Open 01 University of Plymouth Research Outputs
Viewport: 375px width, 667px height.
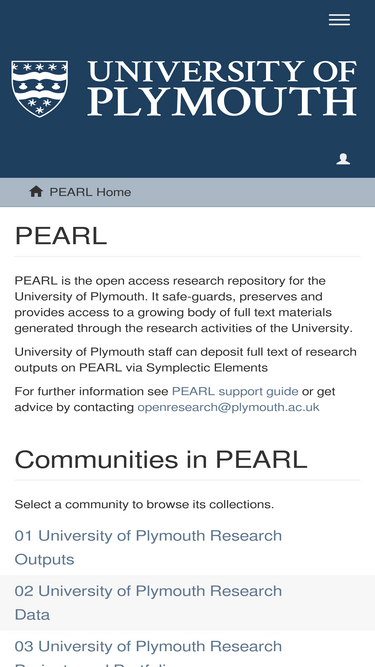(148, 547)
